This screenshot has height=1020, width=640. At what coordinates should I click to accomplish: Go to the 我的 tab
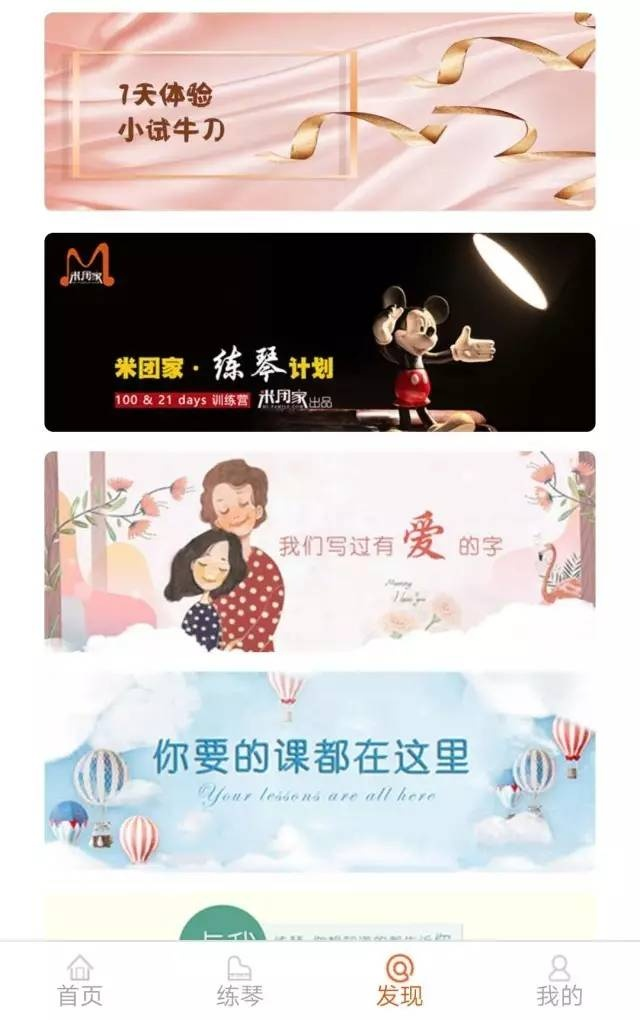[x=559, y=981]
